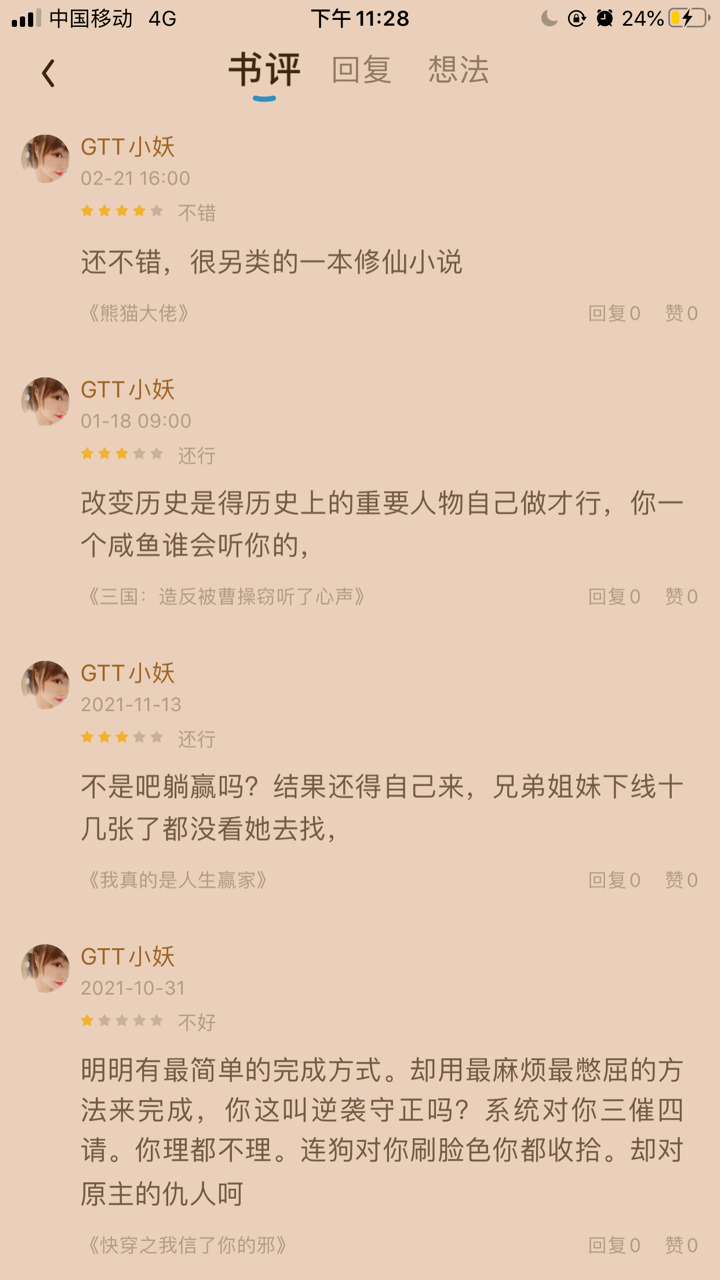Screen dimensions: 720x1280
Task: Switch to the 回复 tab
Action: 361,70
